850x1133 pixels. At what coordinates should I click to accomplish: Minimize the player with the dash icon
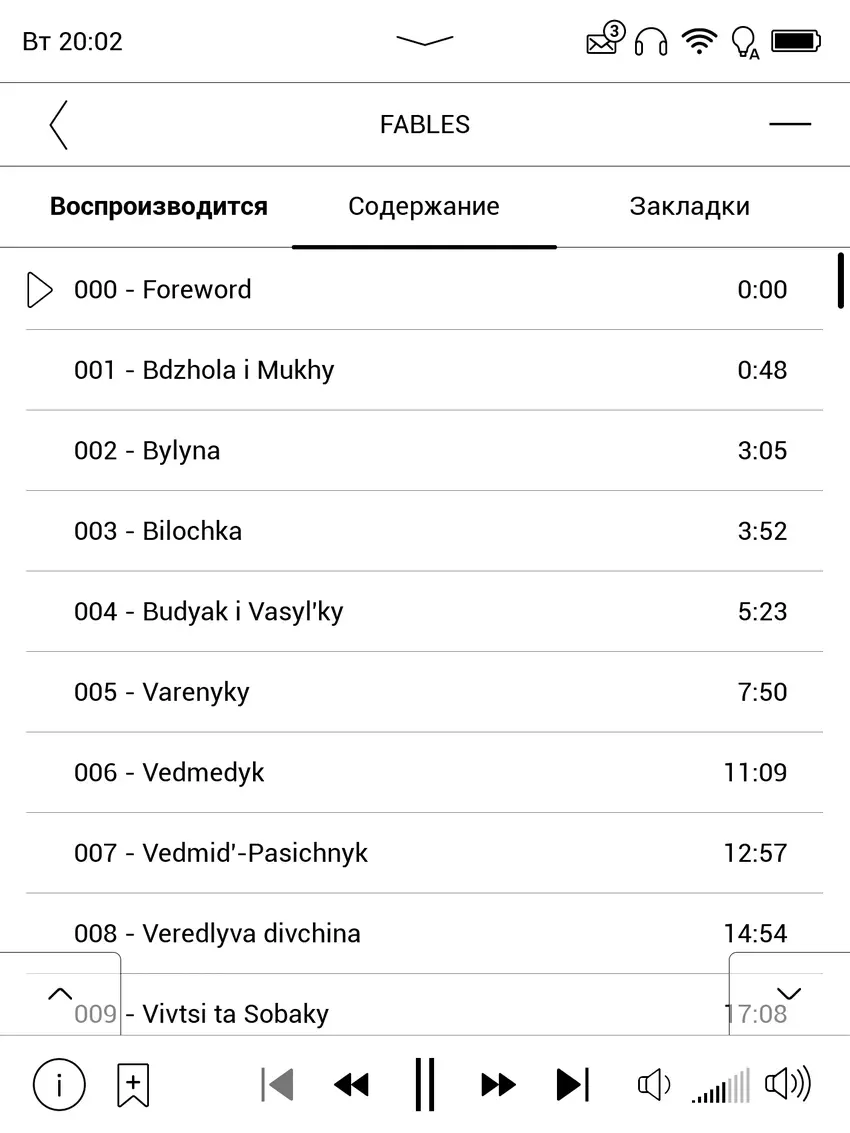coord(789,125)
